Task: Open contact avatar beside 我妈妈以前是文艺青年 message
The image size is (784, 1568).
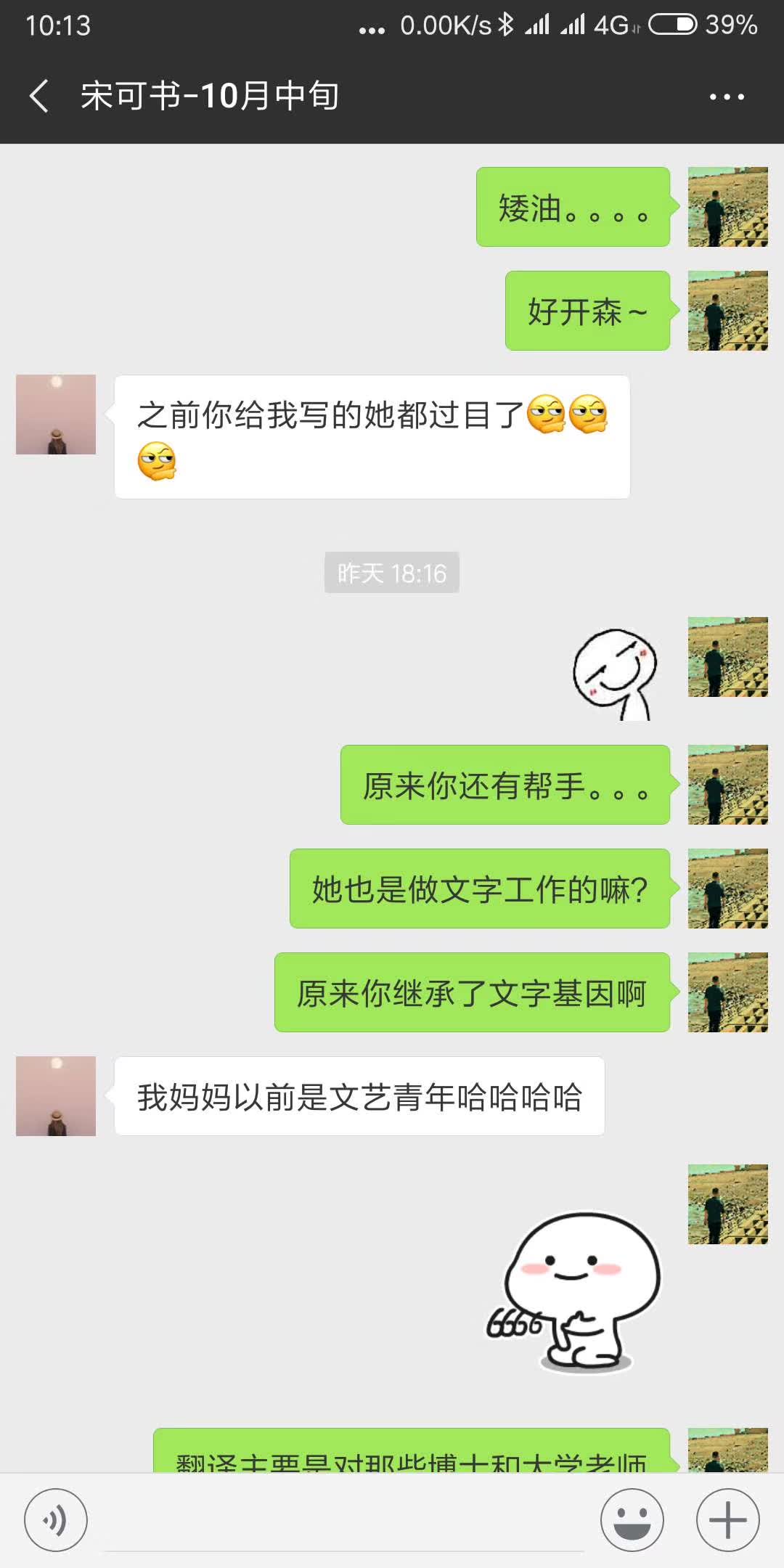Action: 56,1096
